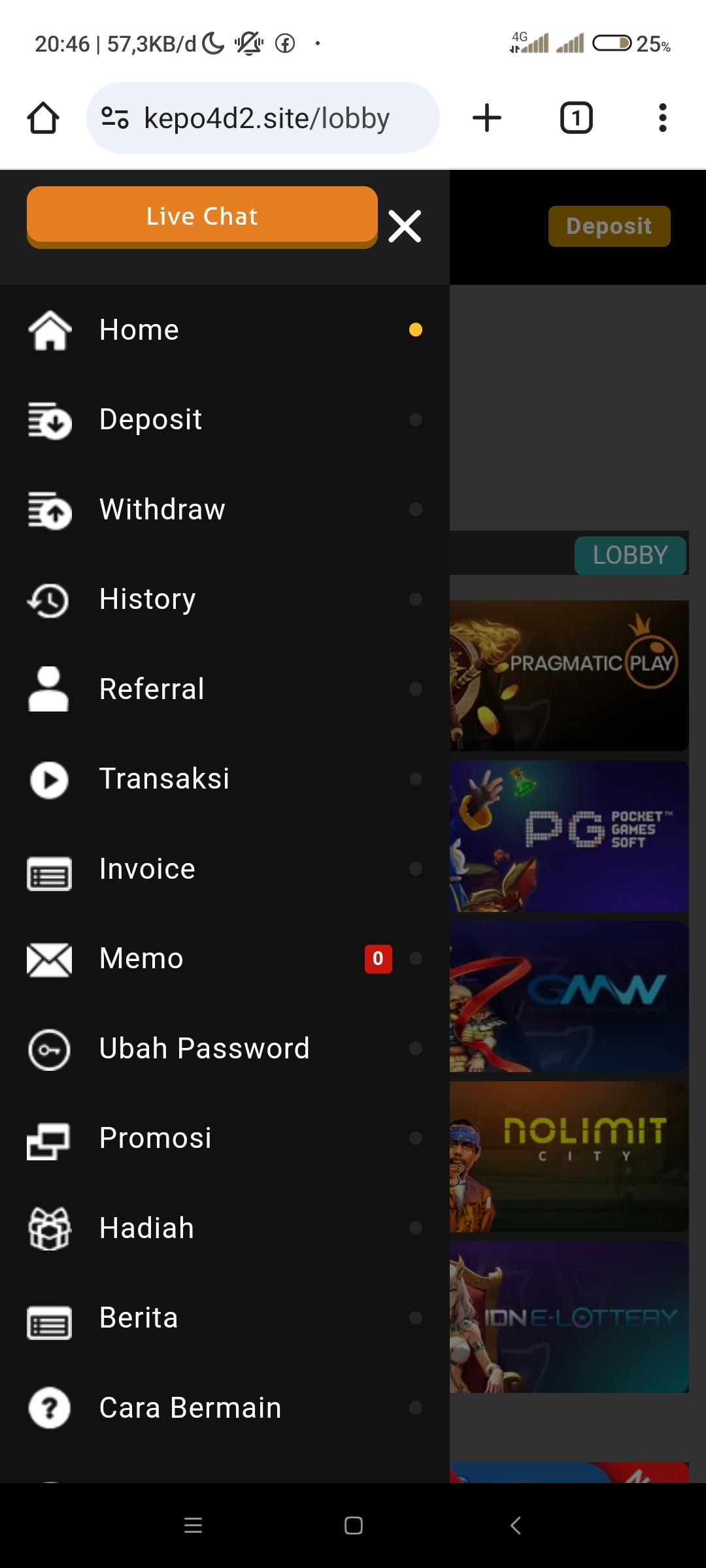View History

click(225, 599)
